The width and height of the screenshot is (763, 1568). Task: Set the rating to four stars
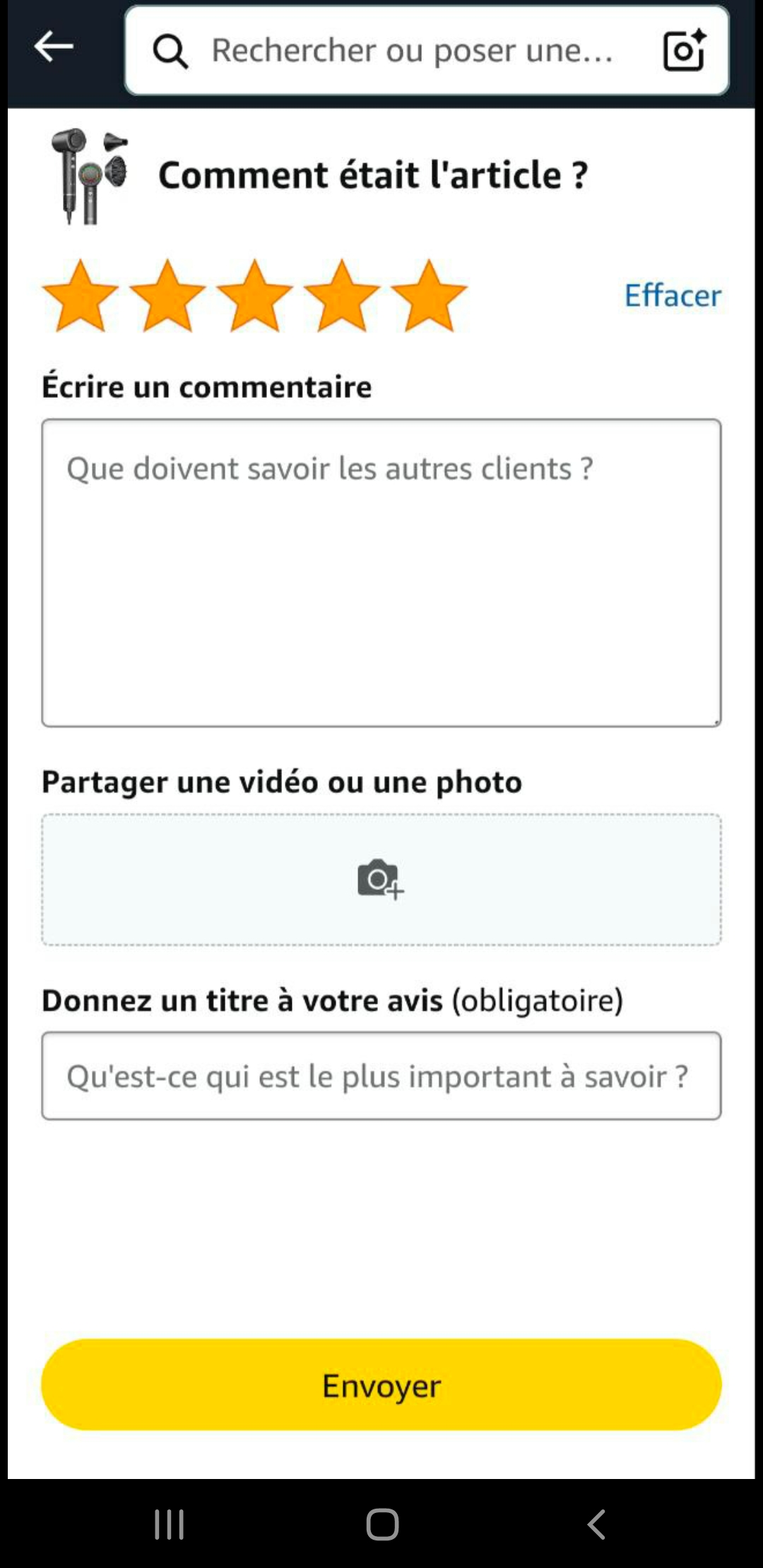342,296
